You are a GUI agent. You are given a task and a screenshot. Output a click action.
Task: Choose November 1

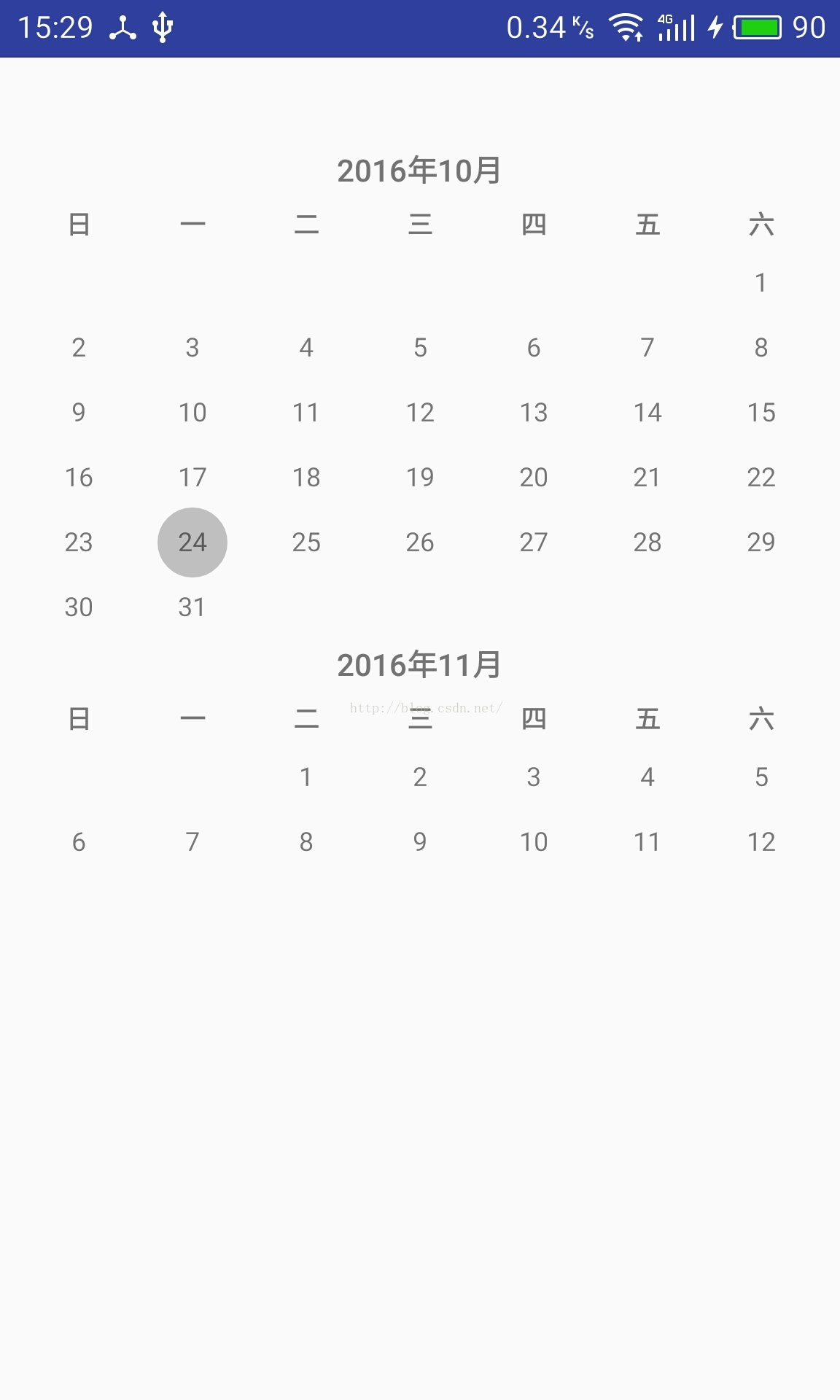pos(306,777)
